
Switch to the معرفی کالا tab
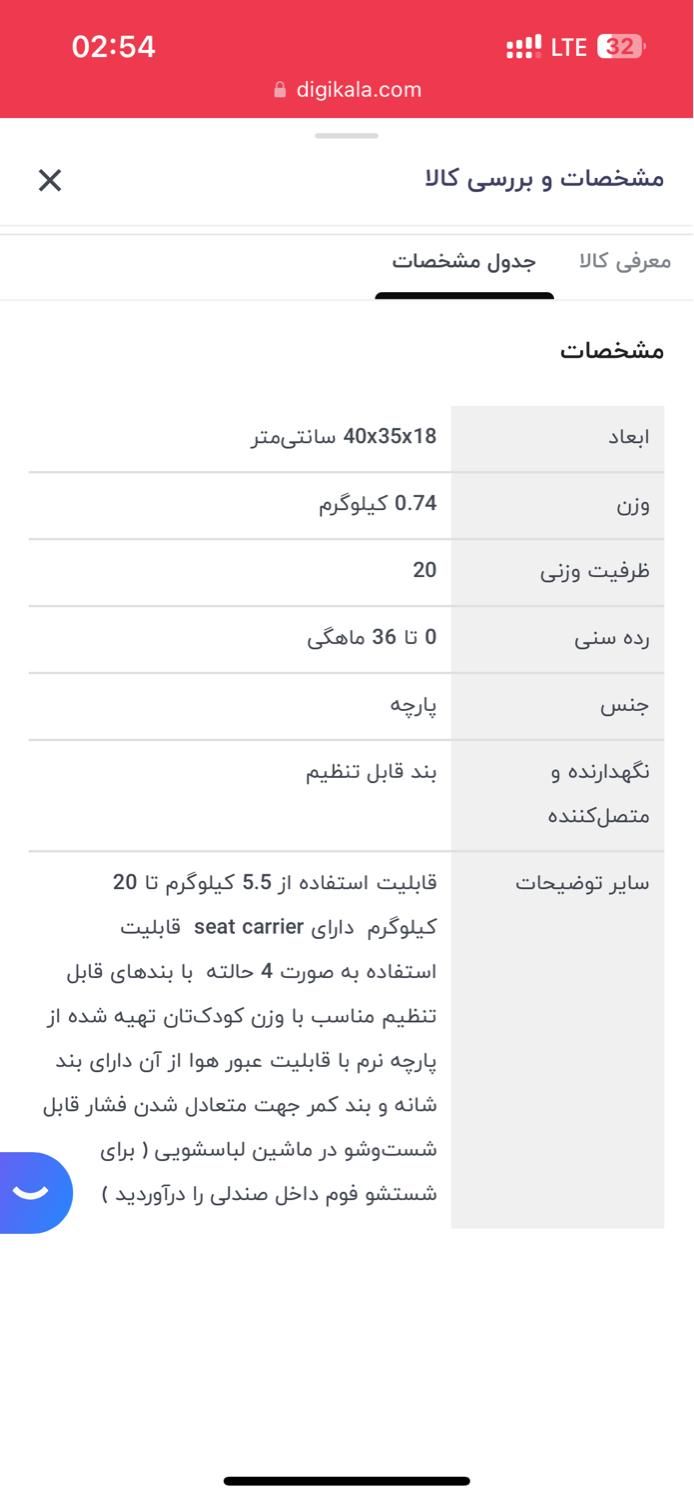[x=624, y=262]
